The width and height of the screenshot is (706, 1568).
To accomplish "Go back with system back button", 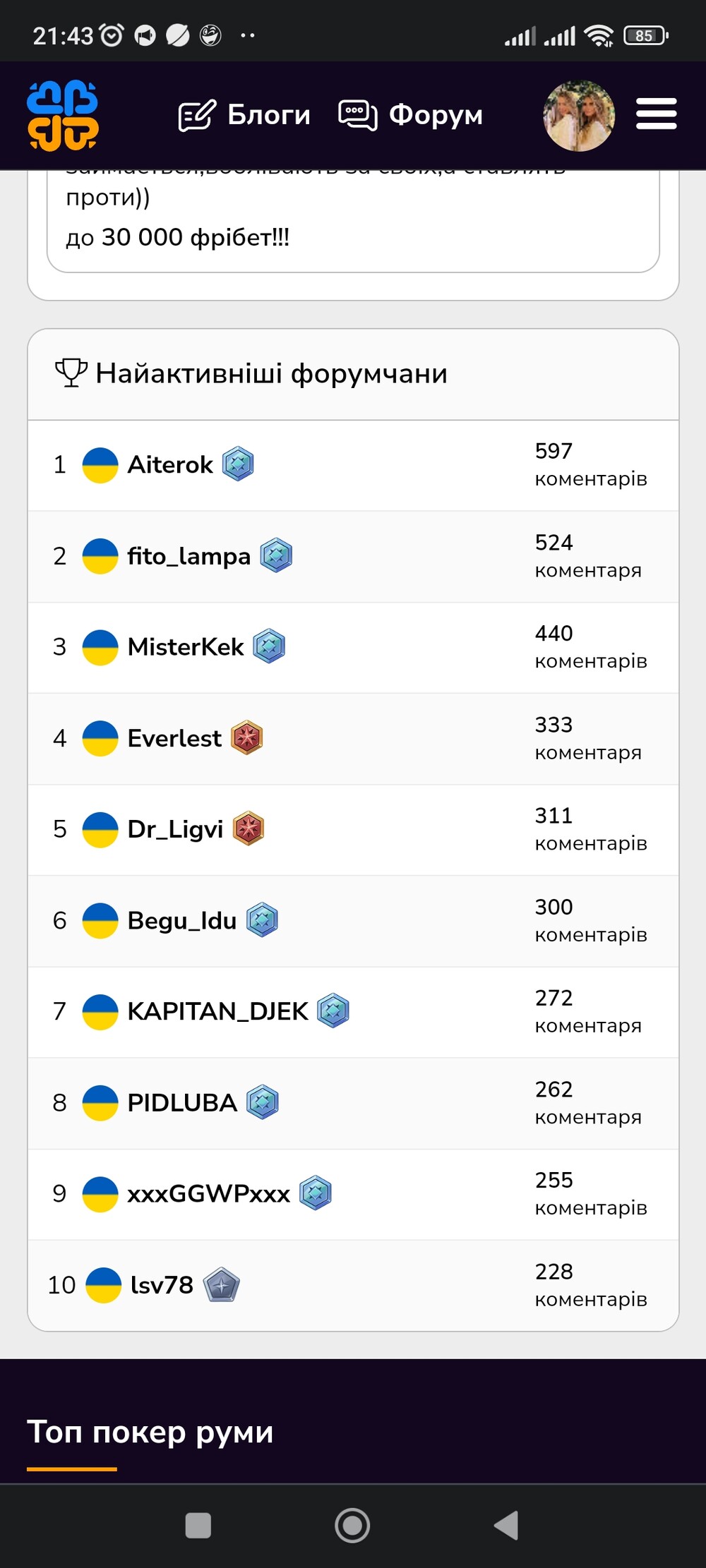I will (506, 1525).
